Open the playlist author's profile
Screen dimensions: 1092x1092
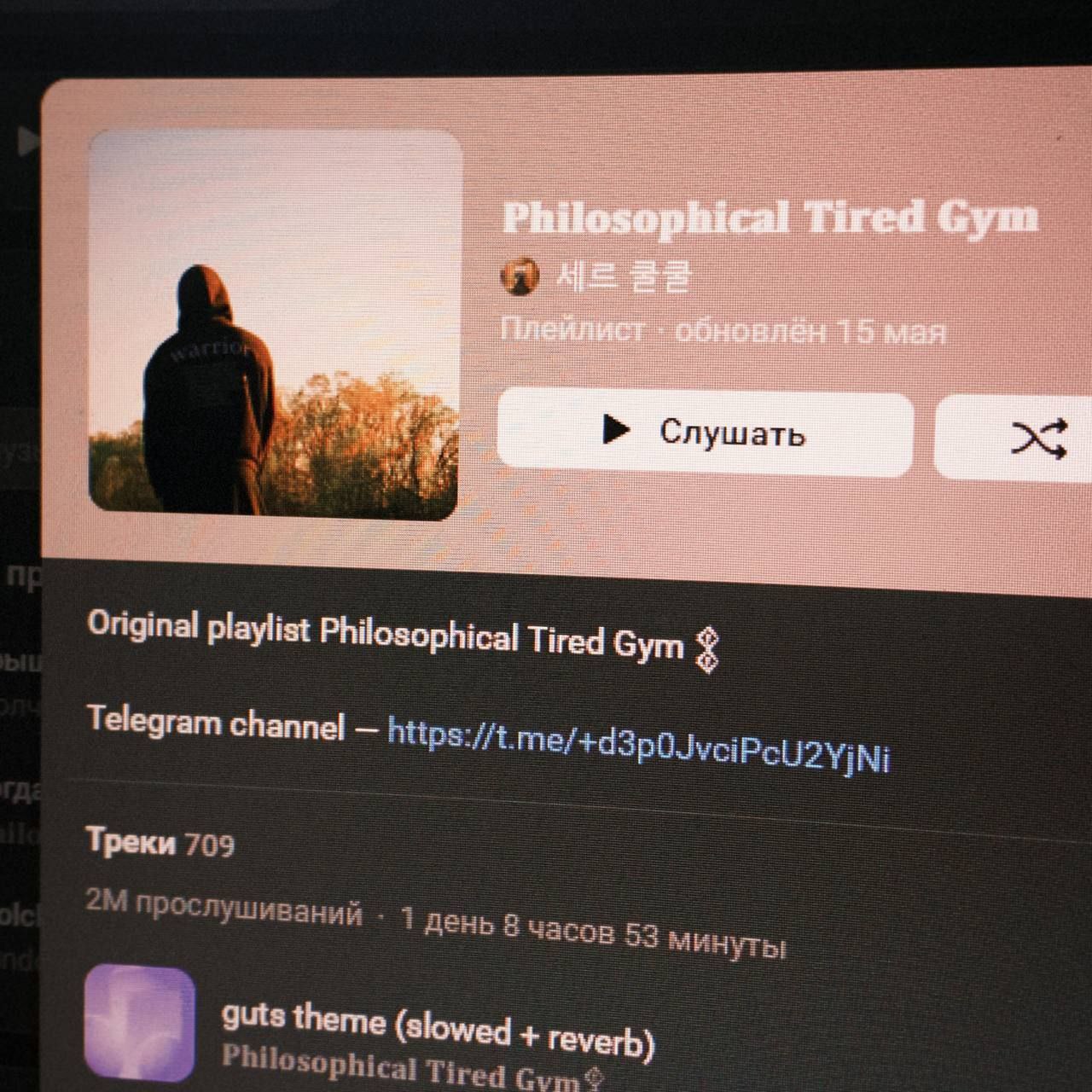tap(623, 277)
